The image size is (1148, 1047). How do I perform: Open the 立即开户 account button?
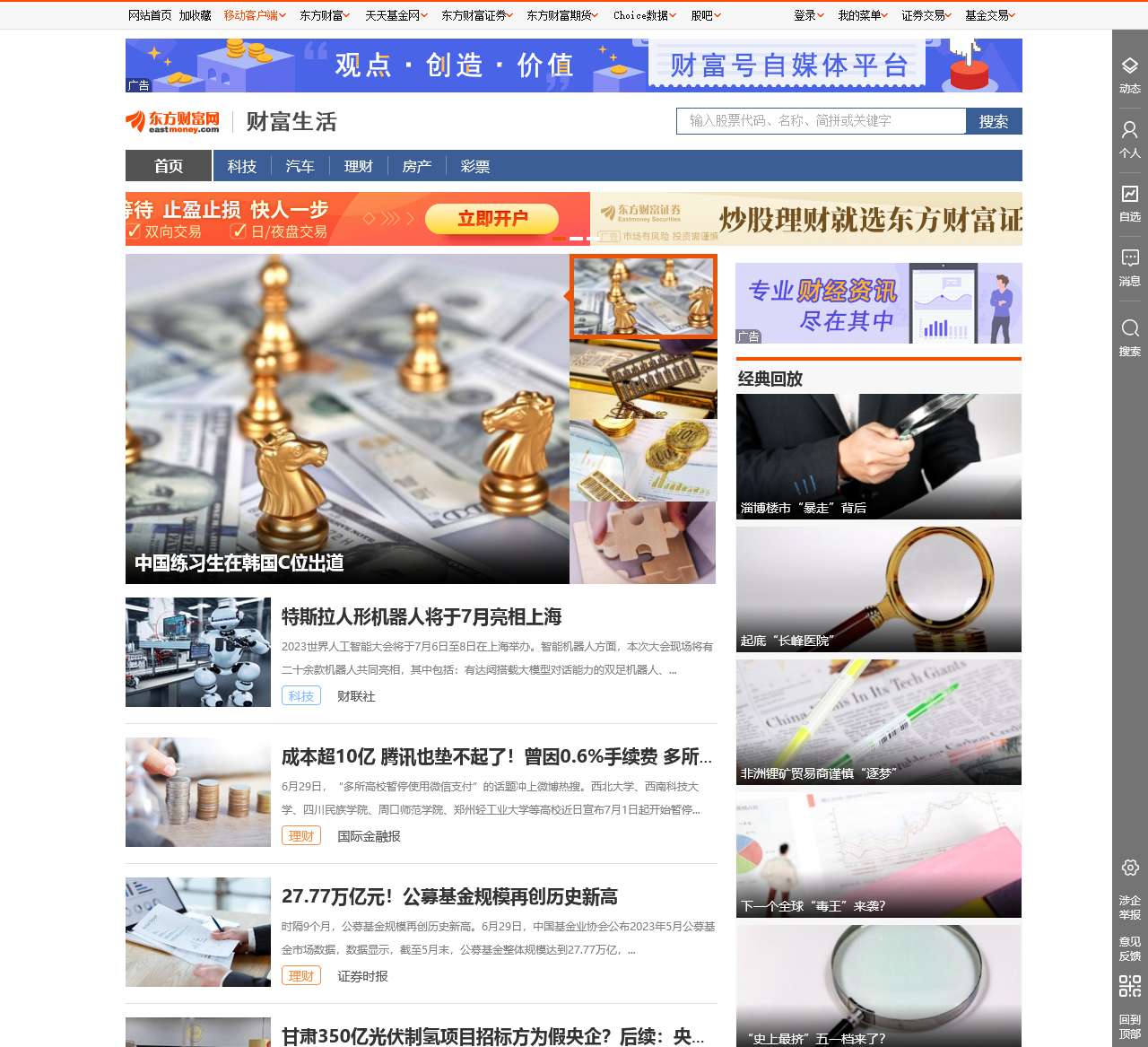(x=492, y=218)
